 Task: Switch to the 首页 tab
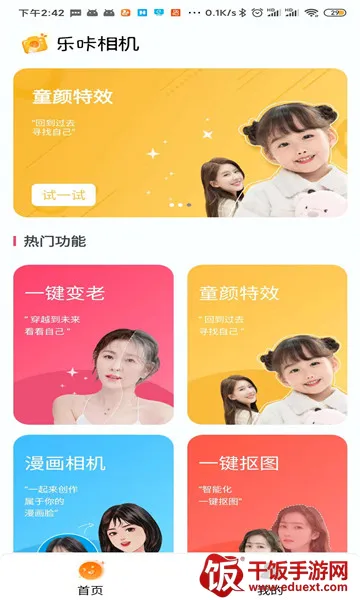(90, 578)
